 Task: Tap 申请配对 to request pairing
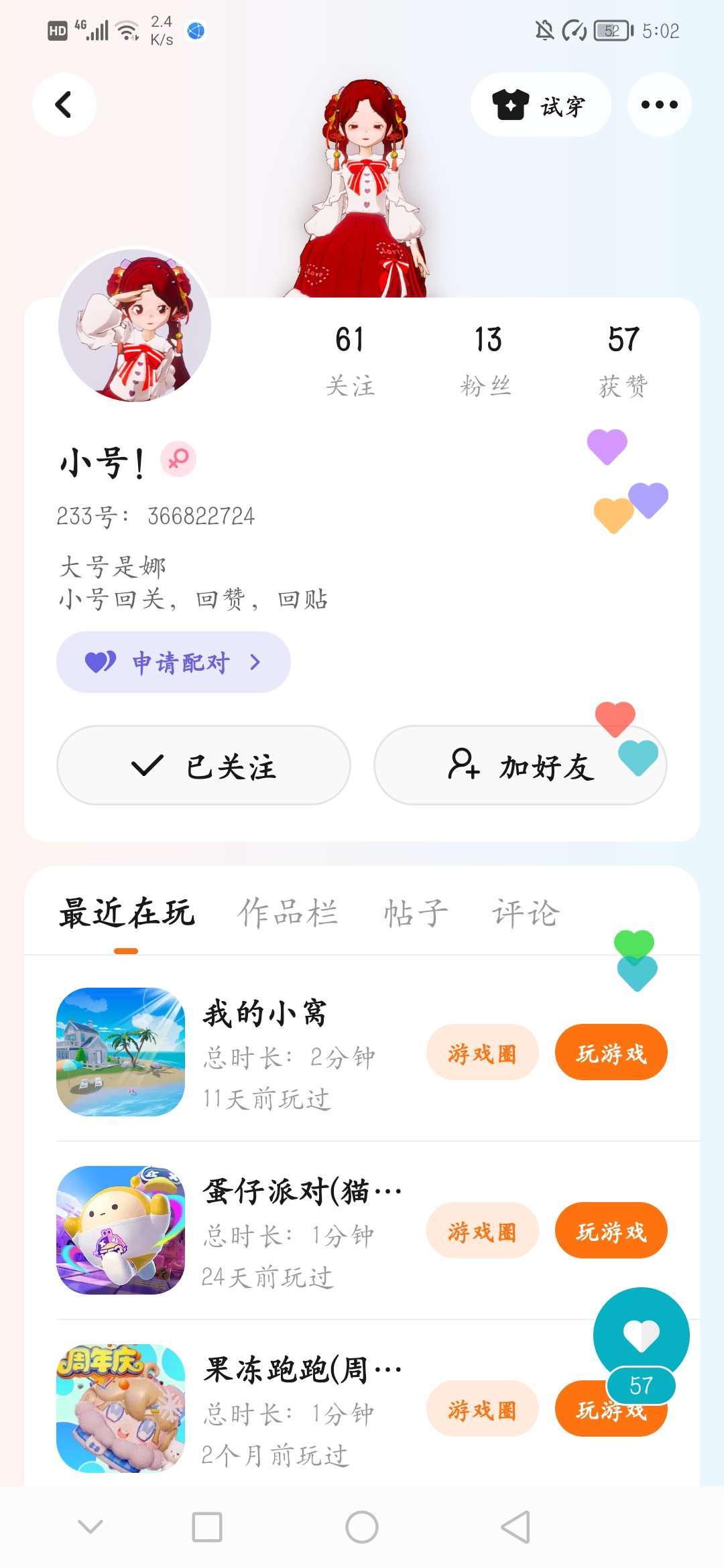click(173, 662)
